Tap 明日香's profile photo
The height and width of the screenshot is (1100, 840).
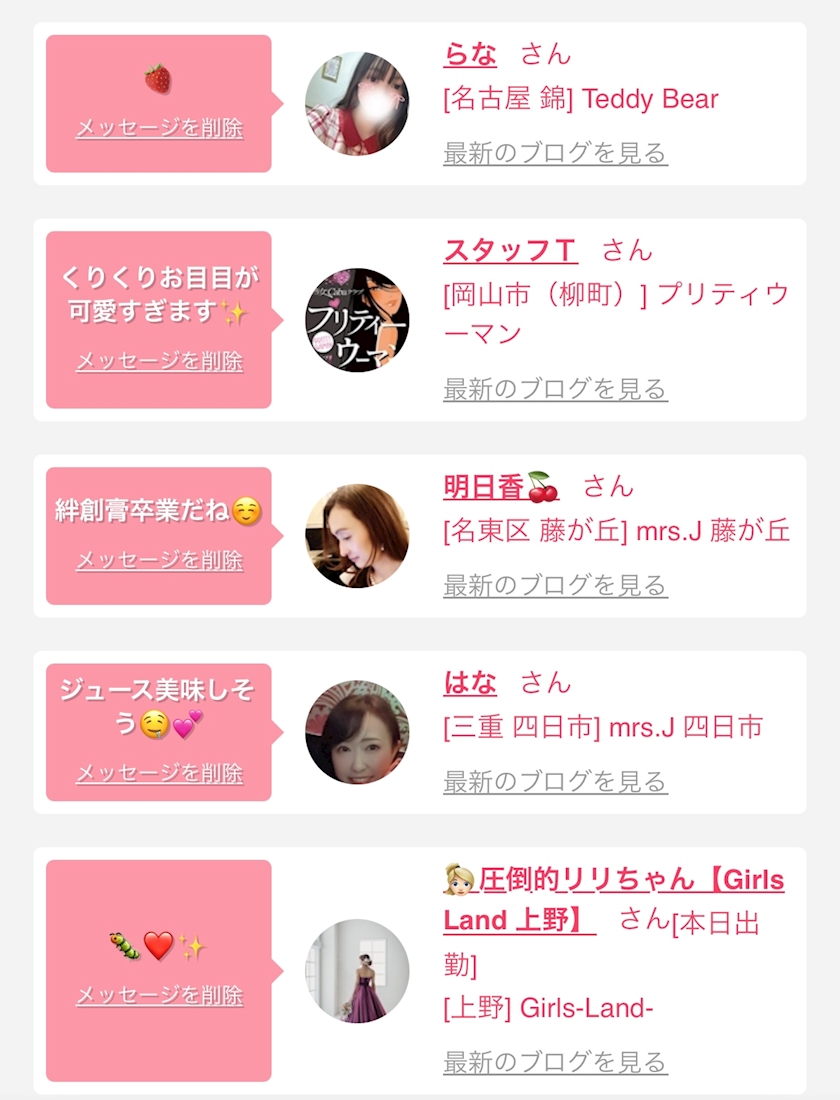click(357, 536)
